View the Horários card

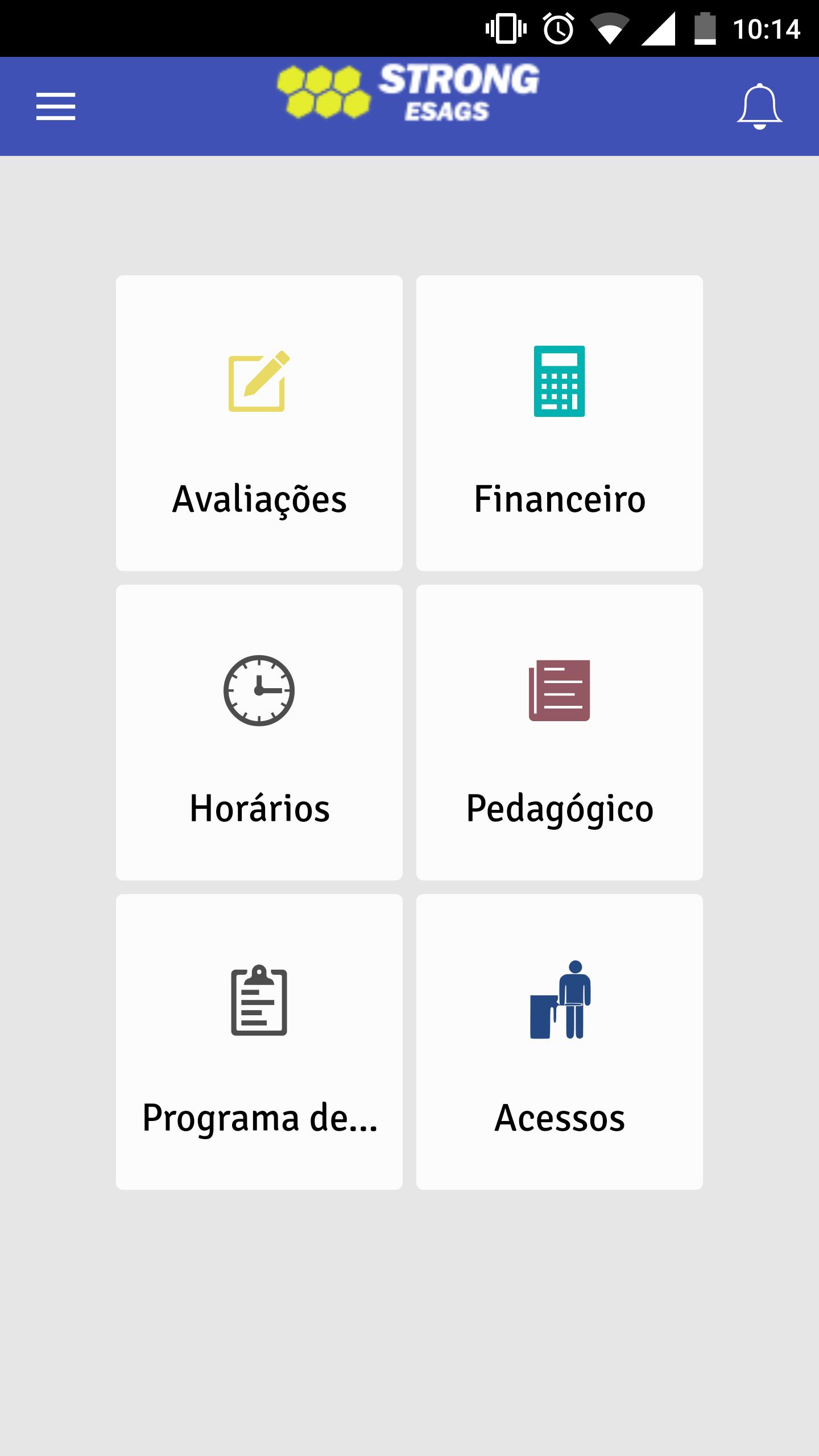click(259, 733)
